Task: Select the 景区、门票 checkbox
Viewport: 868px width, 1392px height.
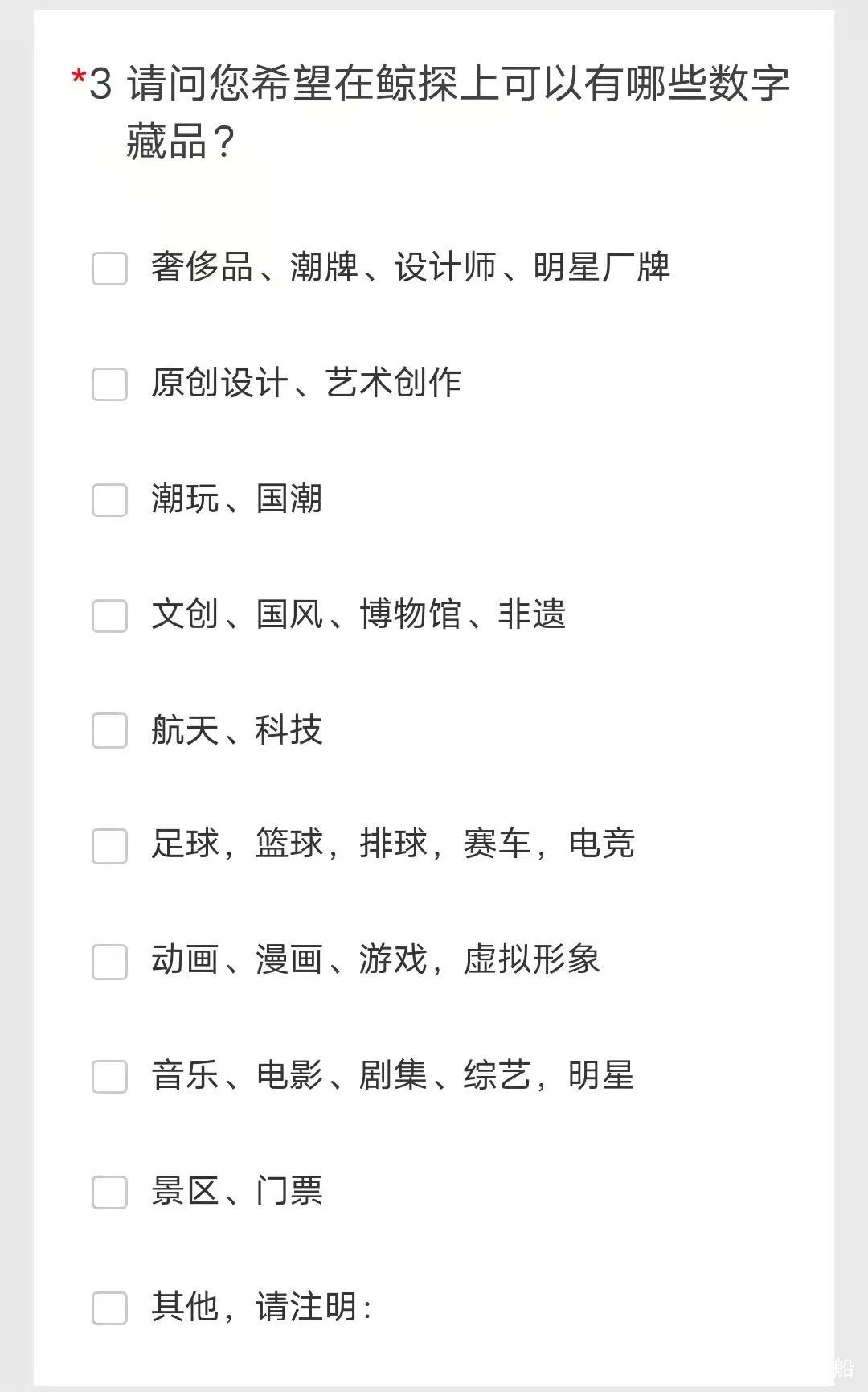Action: 110,1193
